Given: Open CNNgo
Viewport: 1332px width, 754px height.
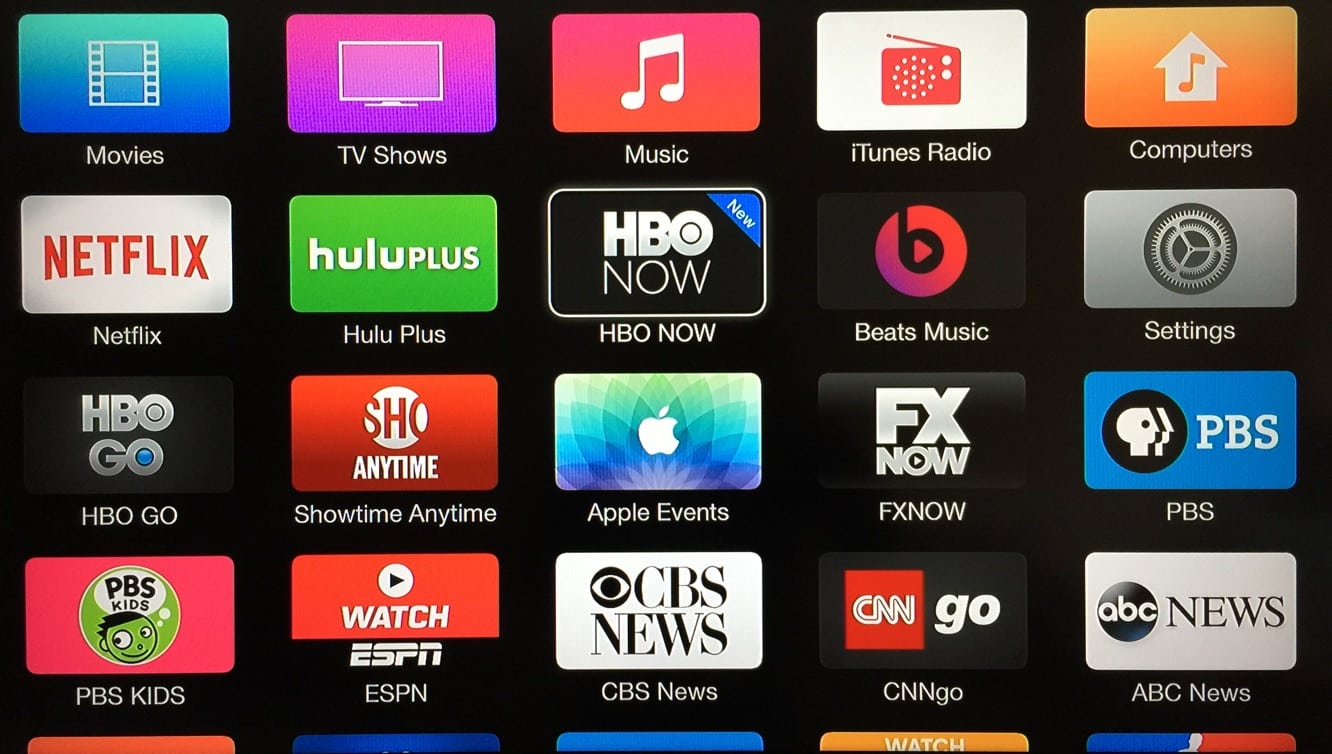Looking at the screenshot, I should (922, 610).
